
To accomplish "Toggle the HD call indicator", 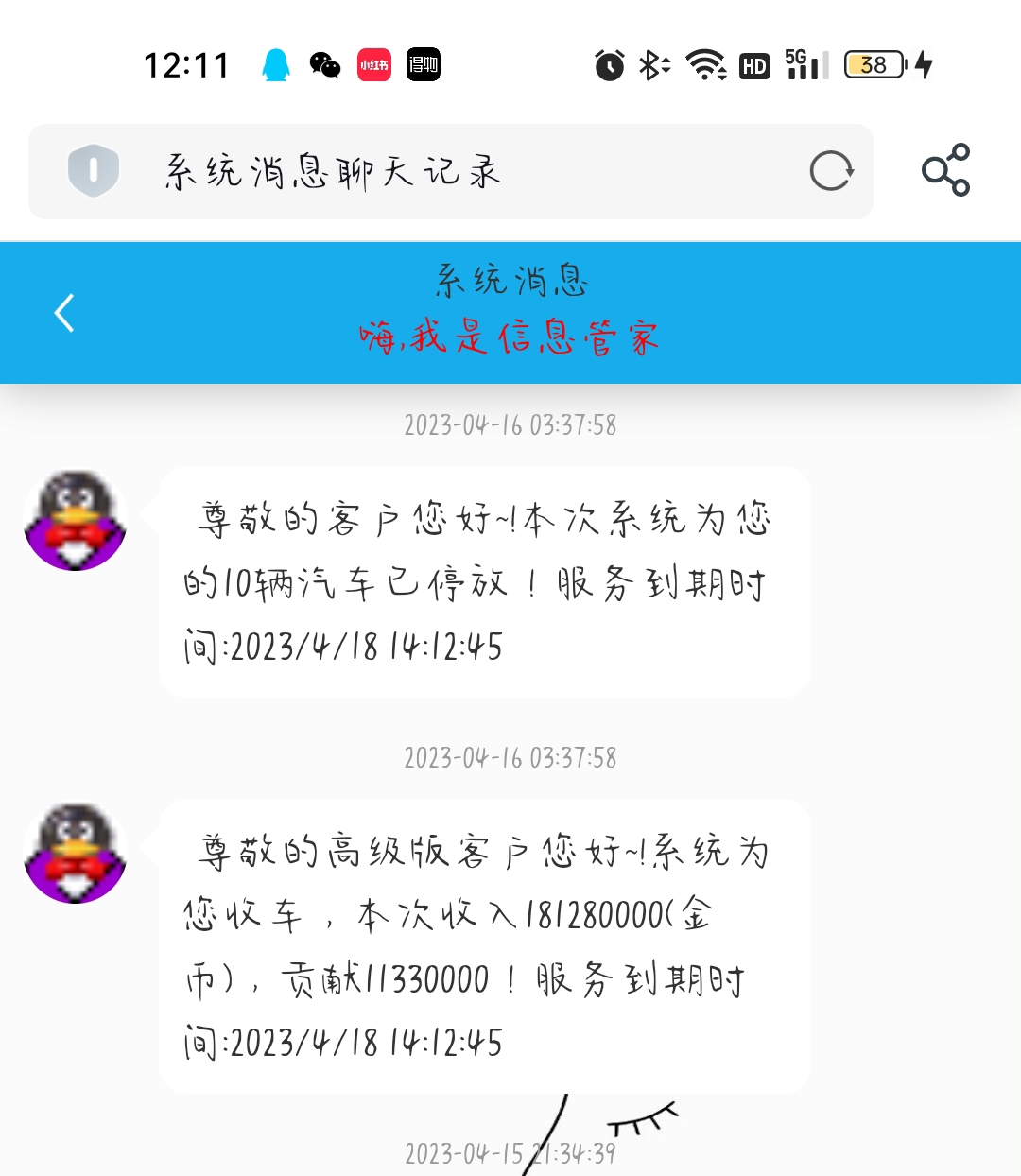I will (x=753, y=64).
